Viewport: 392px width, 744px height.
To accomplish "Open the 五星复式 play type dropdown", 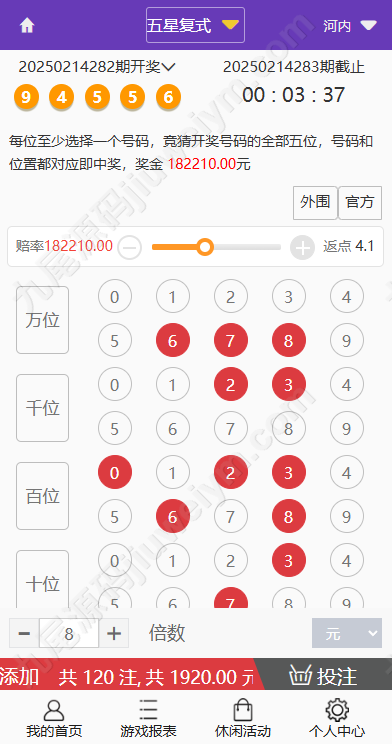I will 195,25.
